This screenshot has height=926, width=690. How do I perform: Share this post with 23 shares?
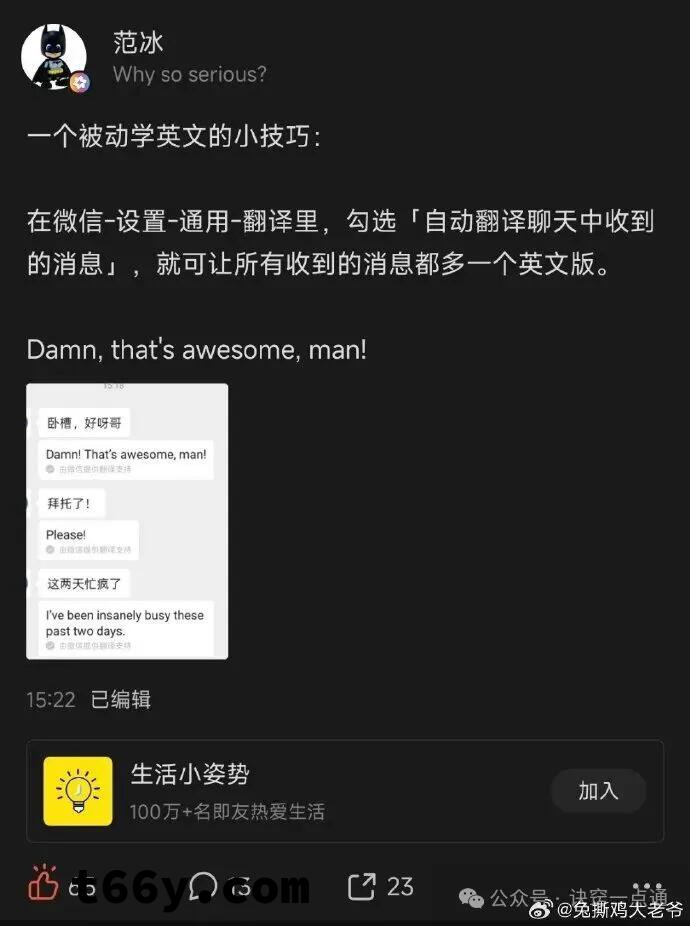point(362,885)
